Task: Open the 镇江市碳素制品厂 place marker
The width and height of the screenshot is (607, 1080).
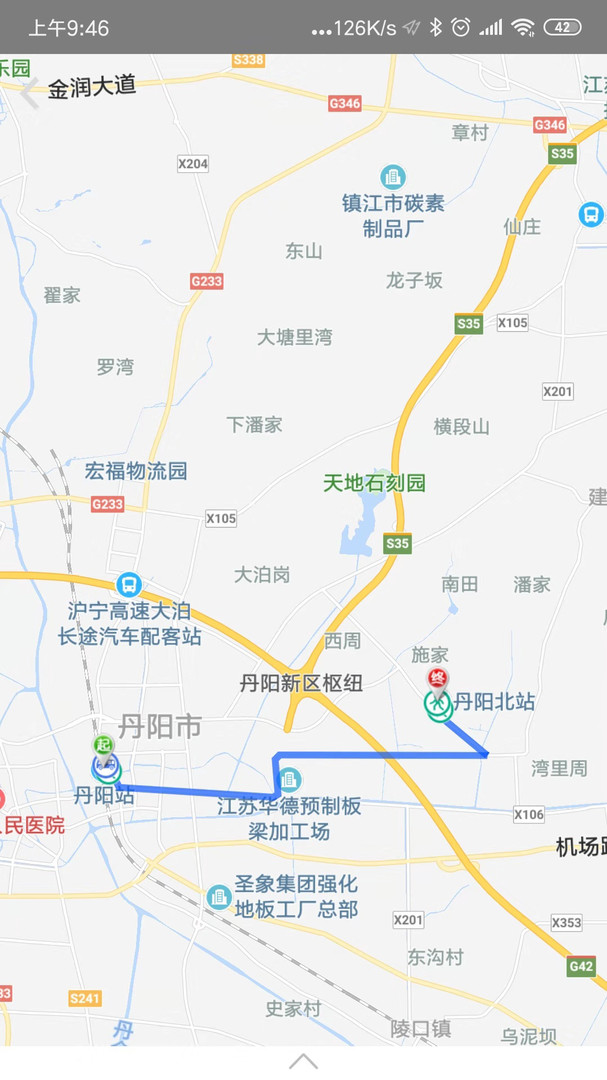Action: (393, 177)
